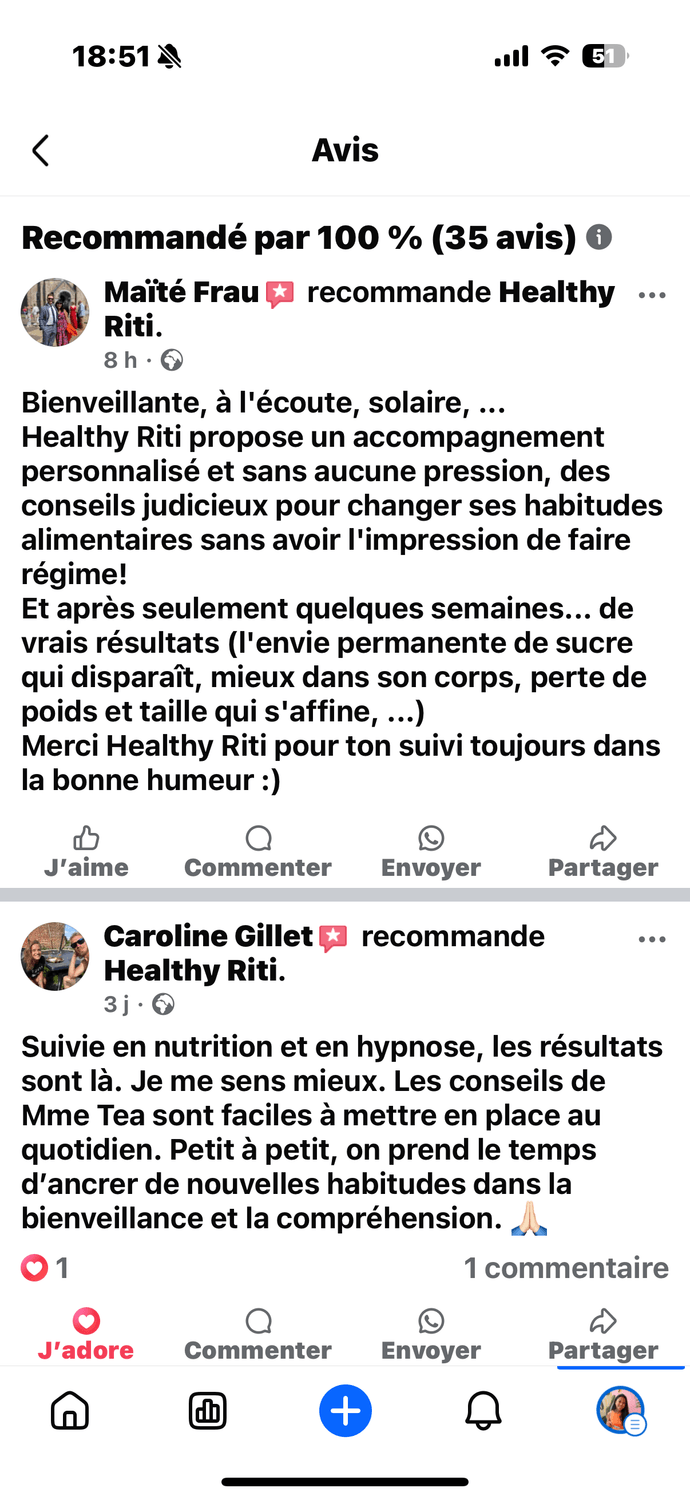The width and height of the screenshot is (690, 1500).
Task: Create a new post with plus button
Action: 346,1411
